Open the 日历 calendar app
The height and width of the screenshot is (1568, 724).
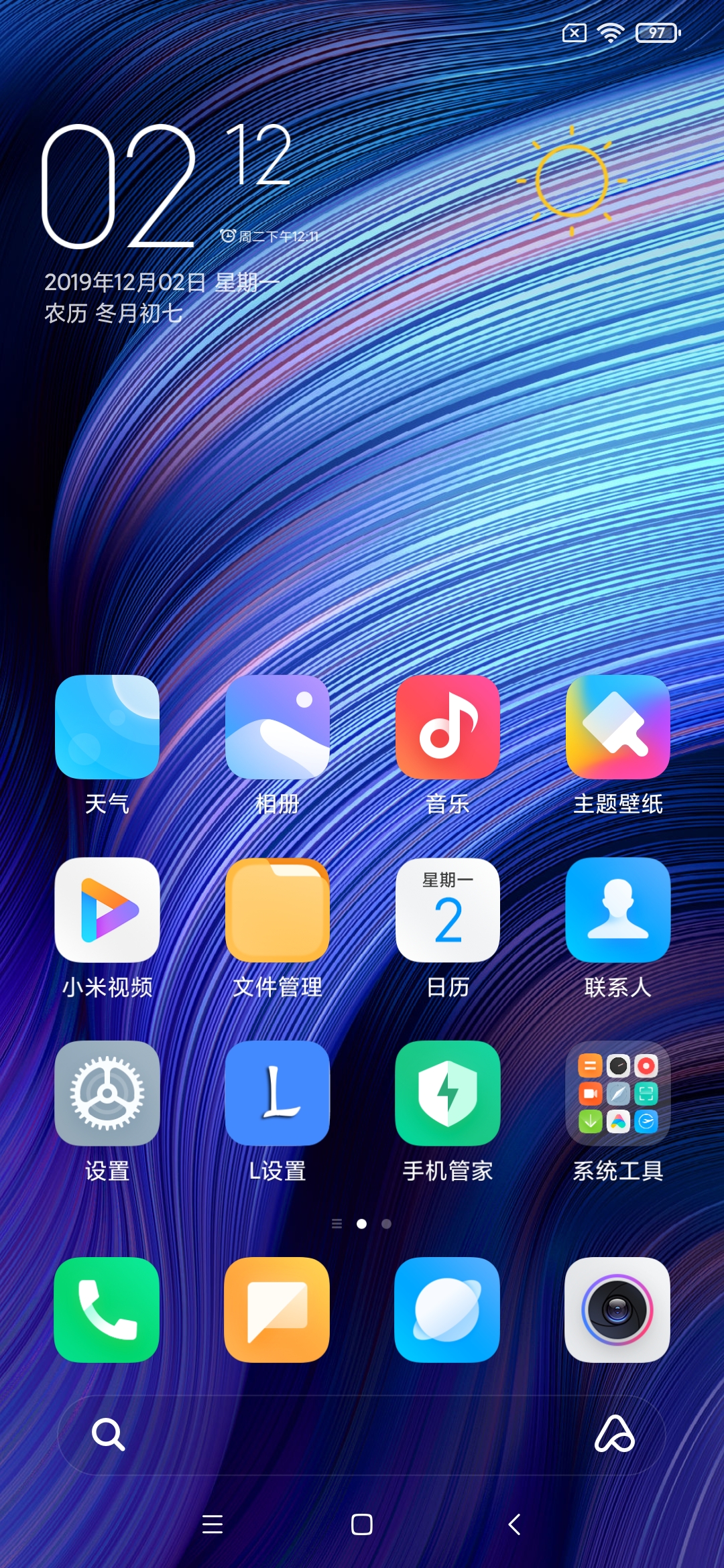tap(448, 910)
